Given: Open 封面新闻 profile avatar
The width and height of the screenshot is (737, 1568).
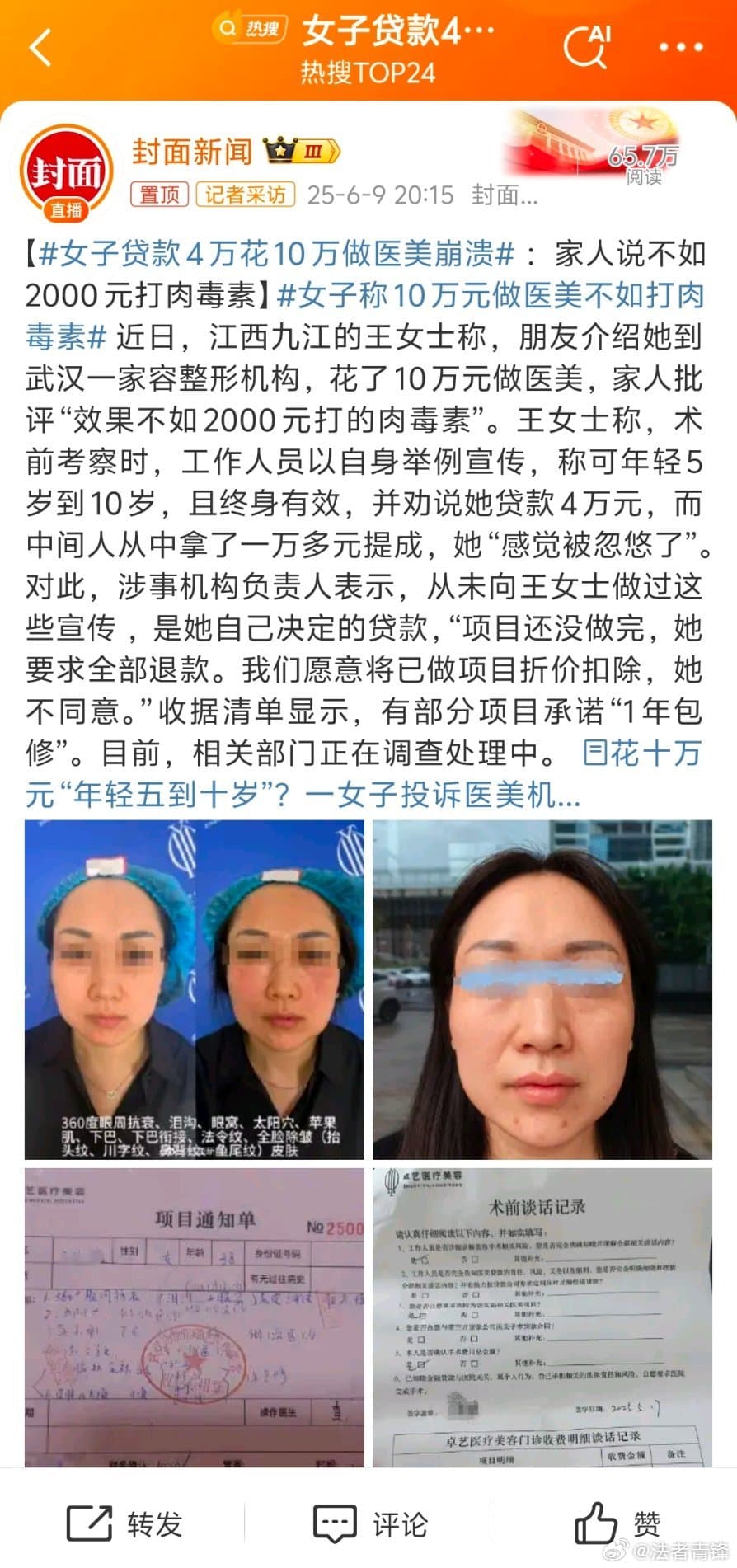Looking at the screenshot, I should click(x=65, y=173).
